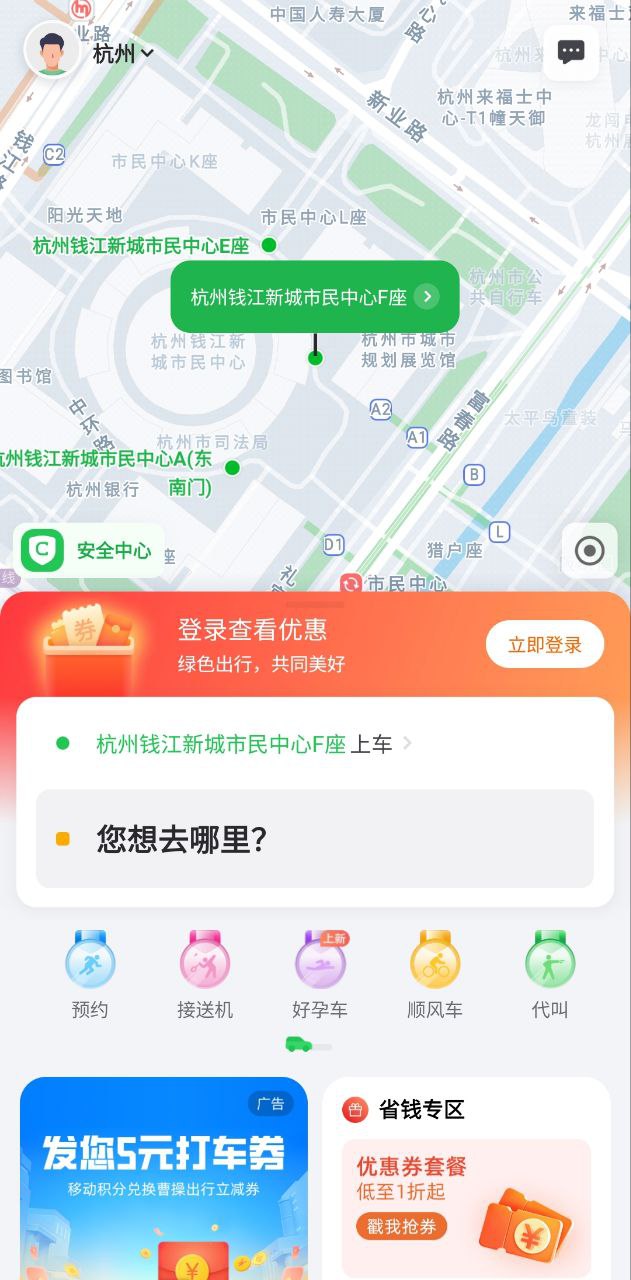Tap the 杭州钱江新城市民中心F座 pickup bubble
This screenshot has height=1280, width=631.
tap(314, 297)
